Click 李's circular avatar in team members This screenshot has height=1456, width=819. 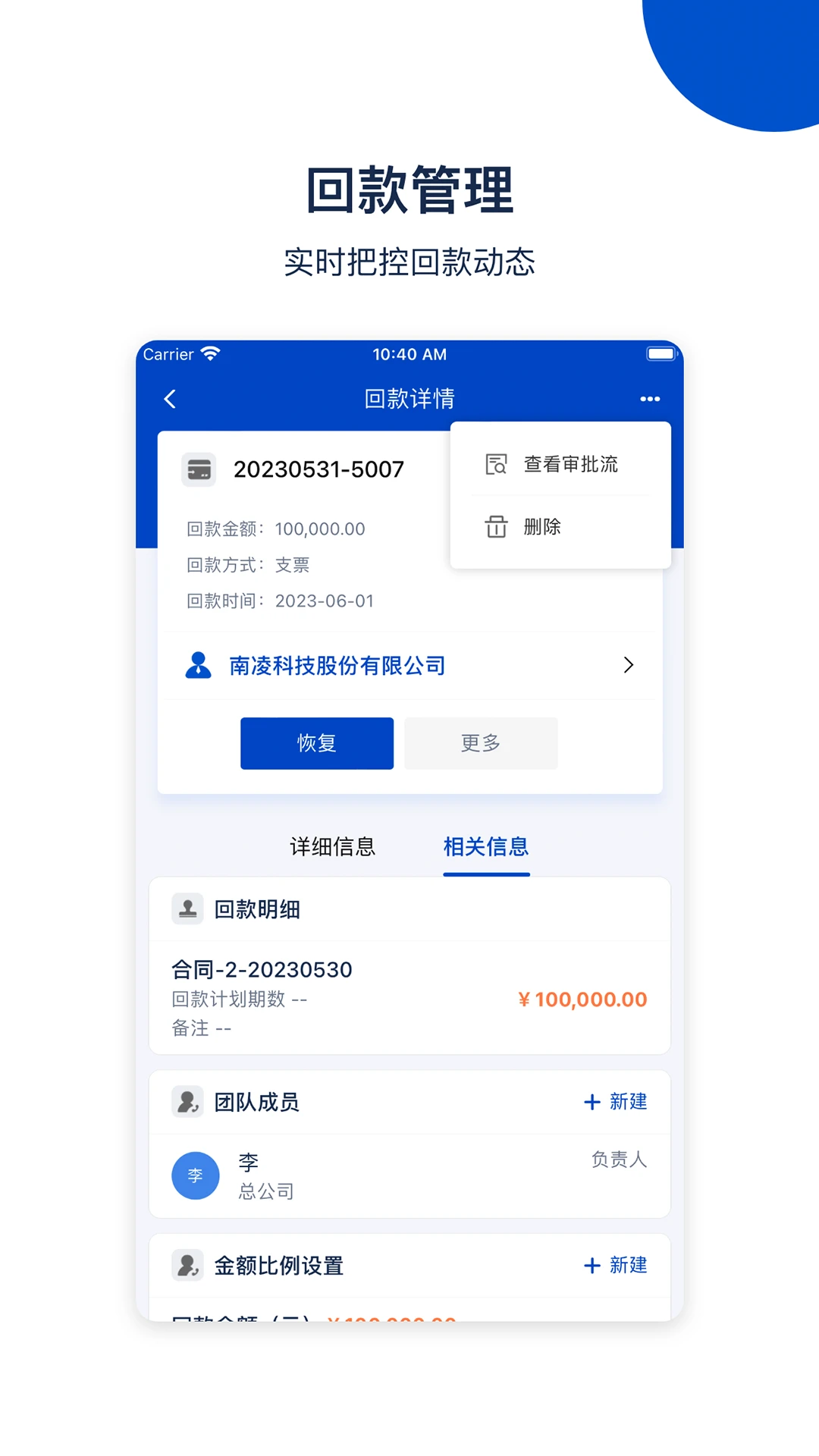pos(196,1175)
